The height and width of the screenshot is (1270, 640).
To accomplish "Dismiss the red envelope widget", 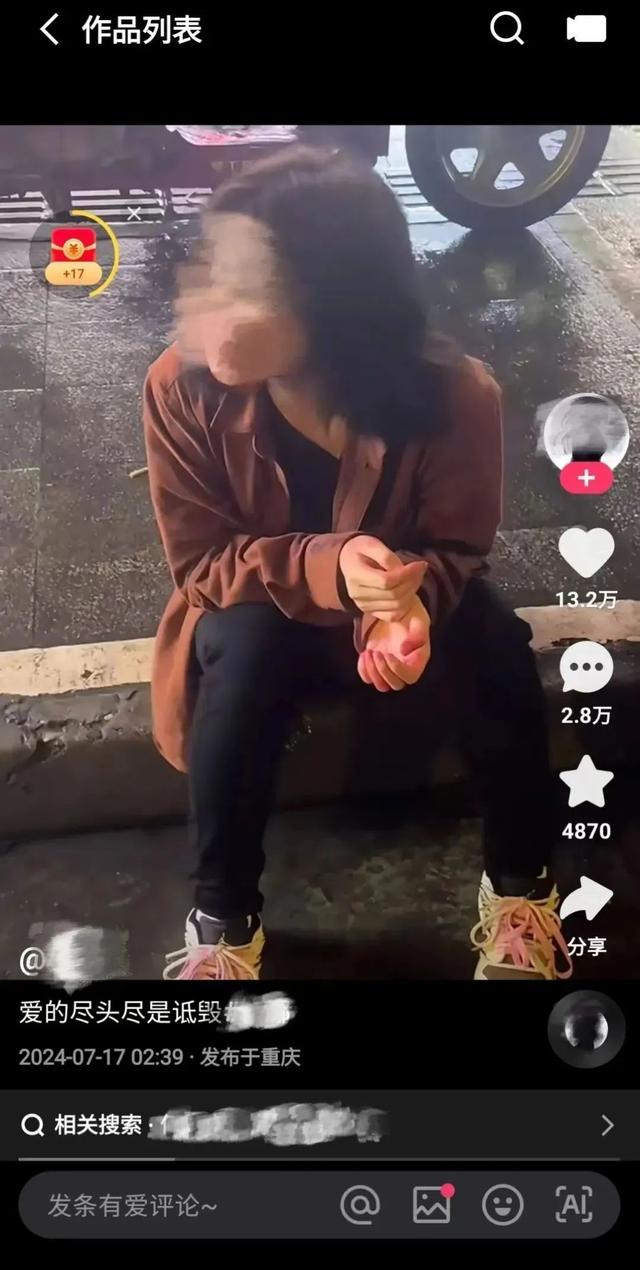I will coord(134,213).
